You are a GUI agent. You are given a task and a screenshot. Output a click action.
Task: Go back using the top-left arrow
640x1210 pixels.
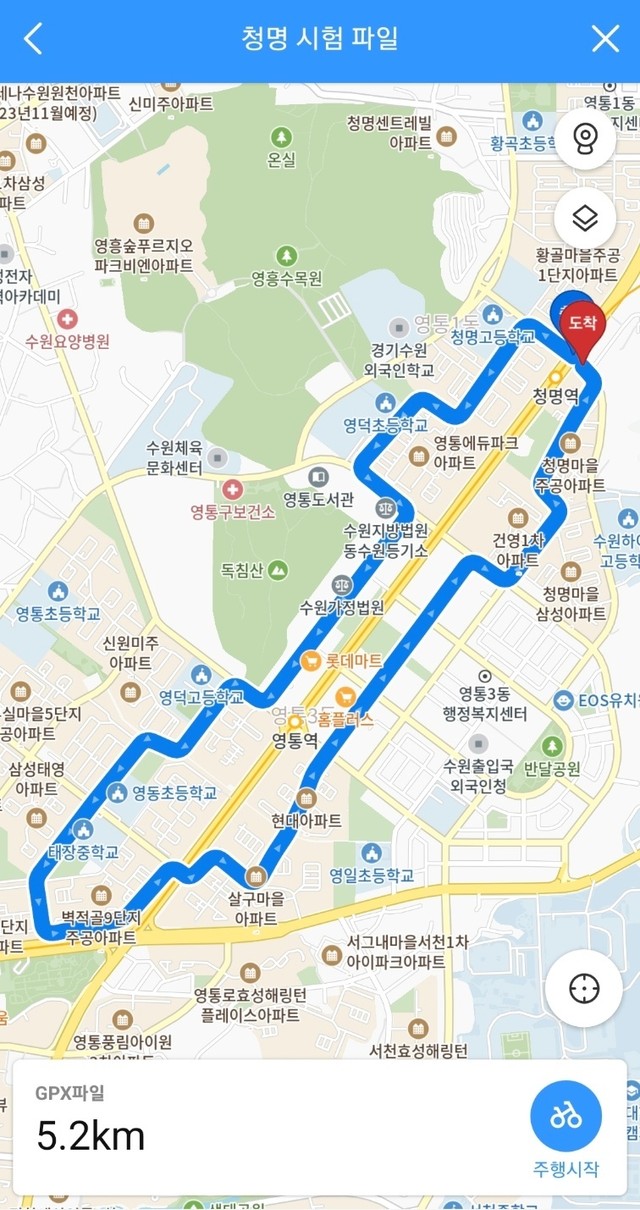point(33,39)
